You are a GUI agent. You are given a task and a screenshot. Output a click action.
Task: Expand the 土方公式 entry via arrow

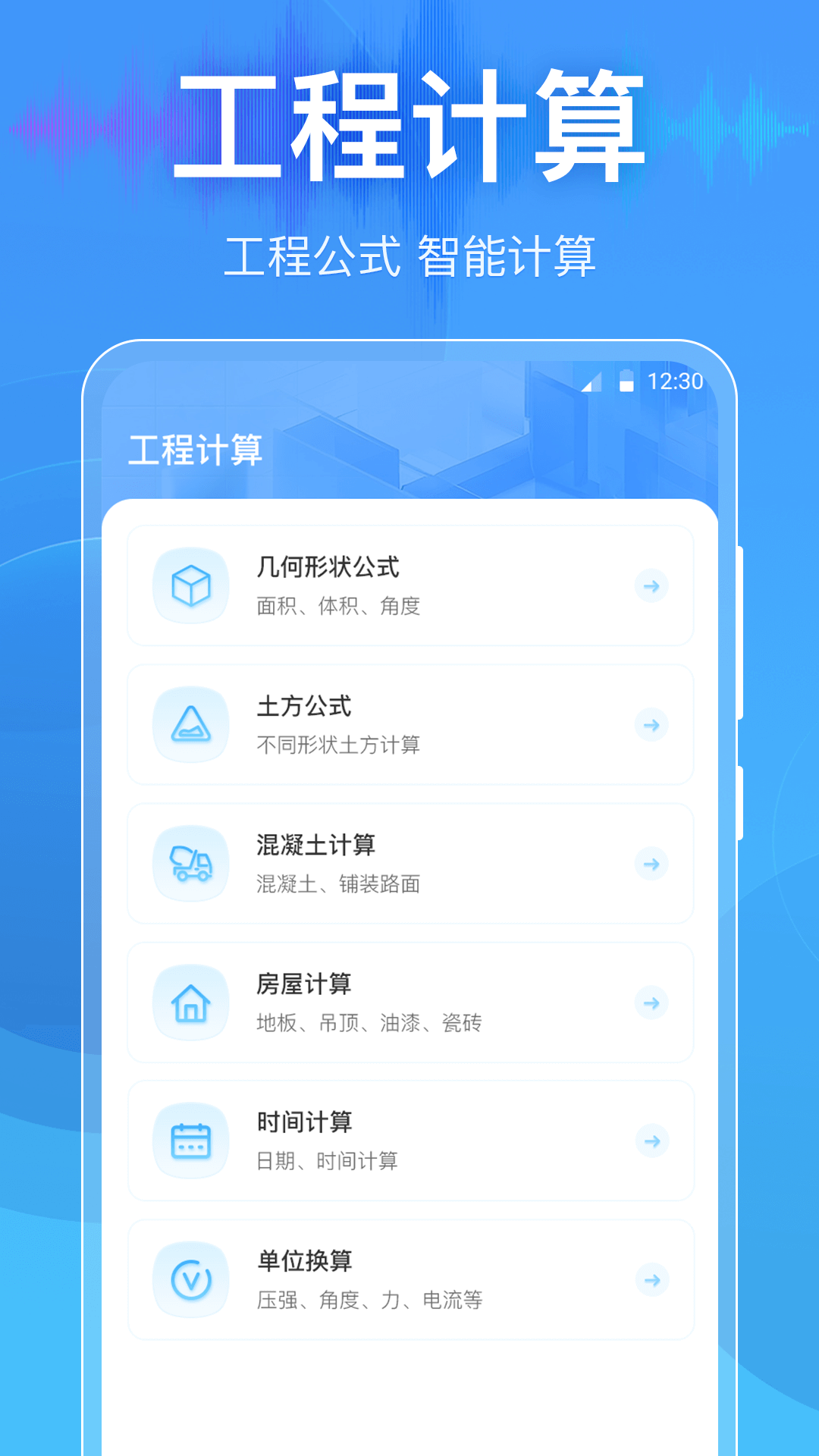pyautogui.click(x=652, y=725)
